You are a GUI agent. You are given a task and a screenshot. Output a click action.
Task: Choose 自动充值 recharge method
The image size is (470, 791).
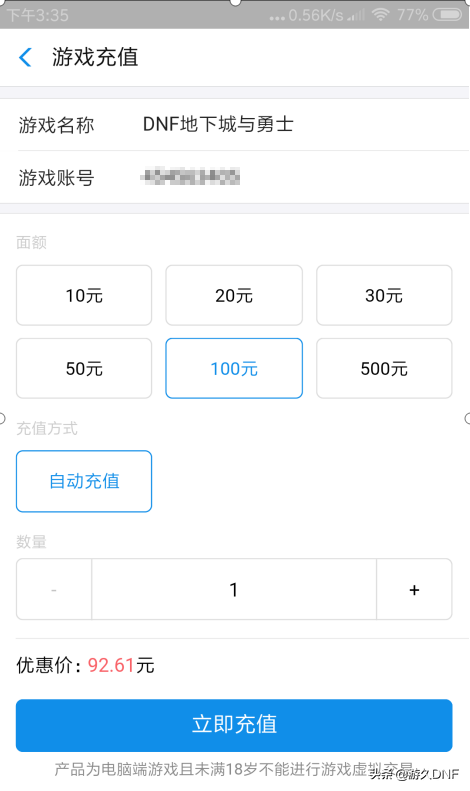(84, 481)
